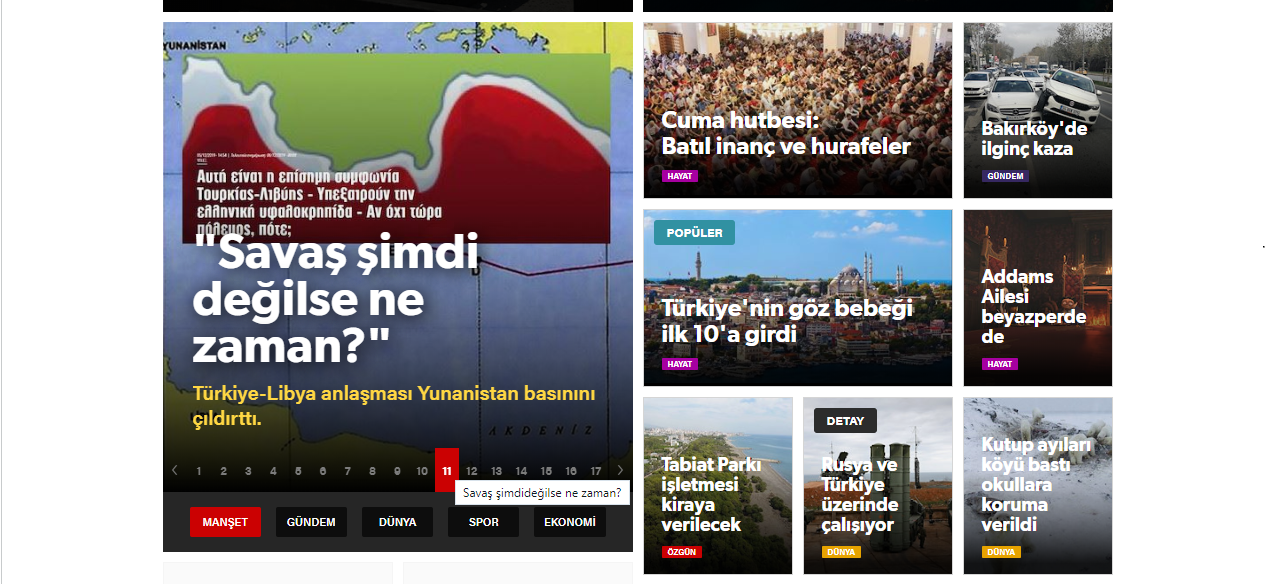1272x584 pixels.
Task: Switch to the MANŞET tab
Action: click(x=225, y=522)
